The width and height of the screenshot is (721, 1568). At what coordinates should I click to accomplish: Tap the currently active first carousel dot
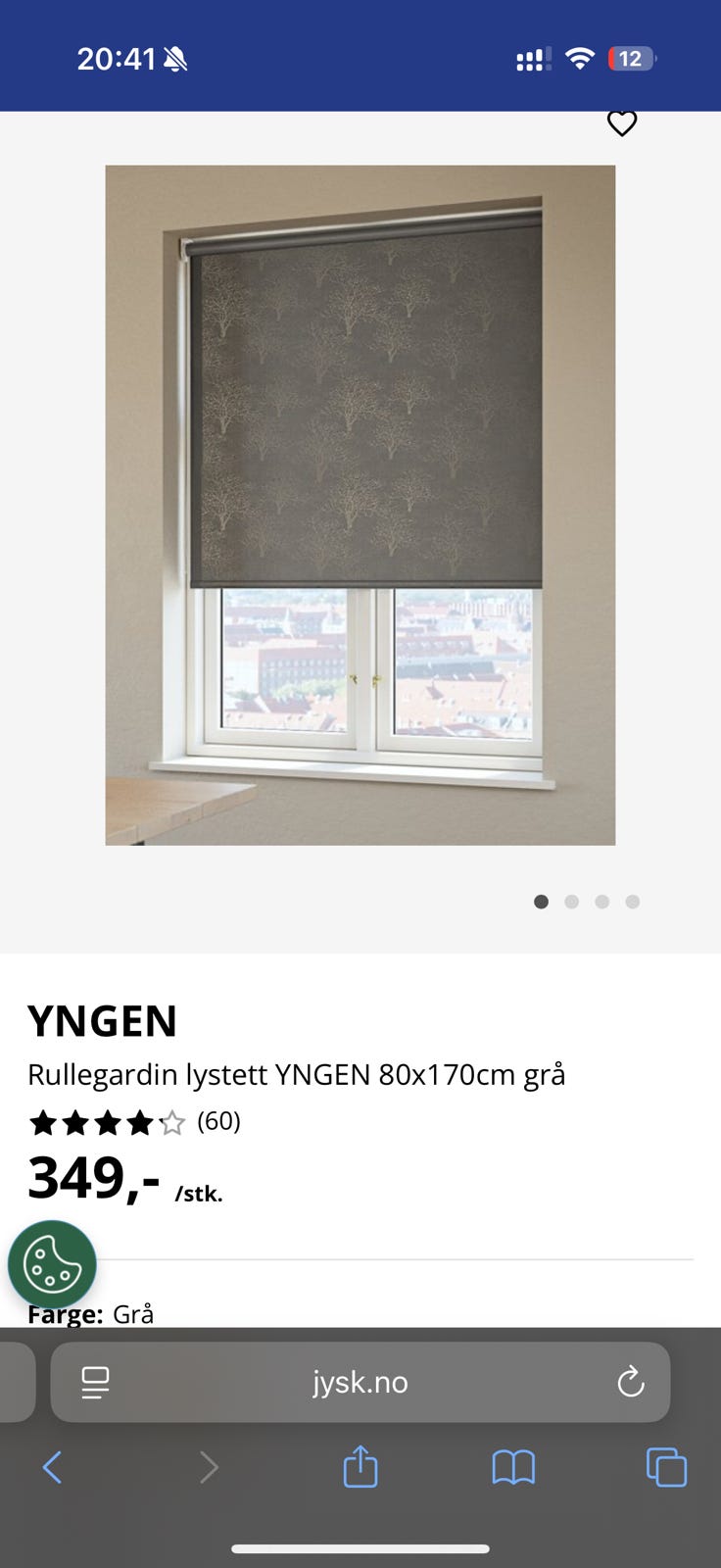coord(541,902)
